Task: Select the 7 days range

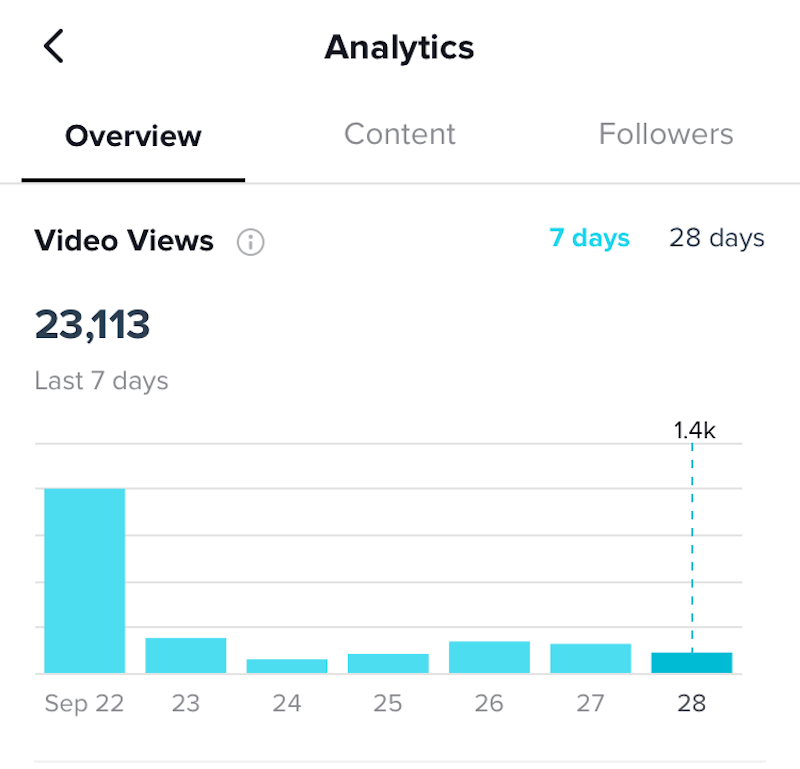Action: pyautogui.click(x=589, y=238)
